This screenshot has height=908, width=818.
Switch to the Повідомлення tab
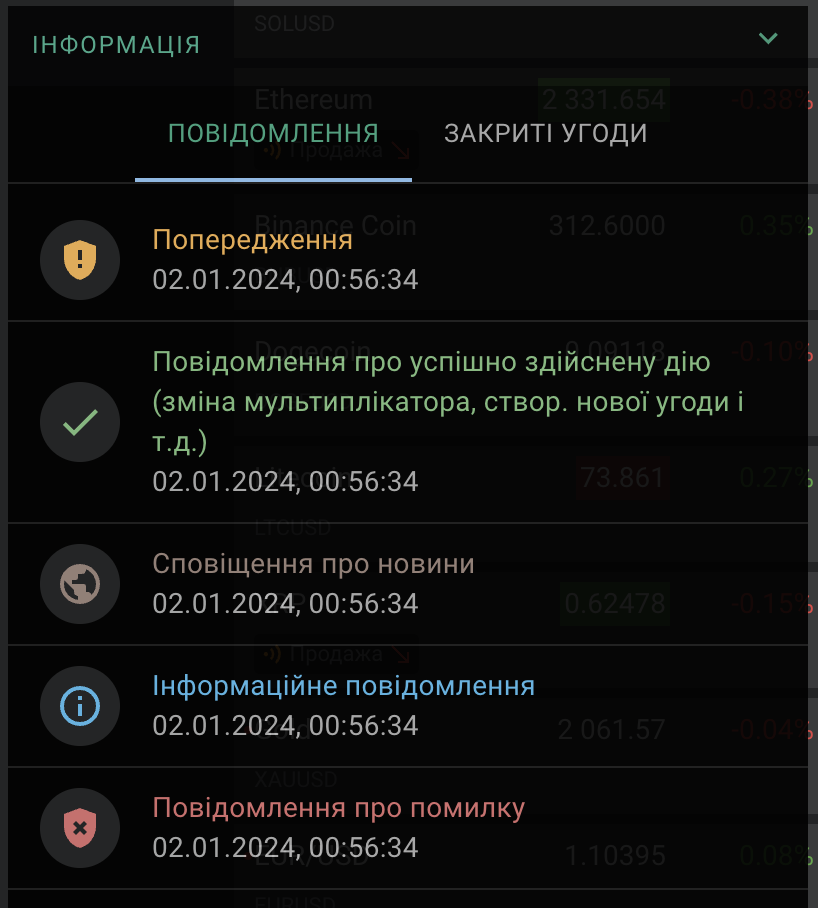(x=273, y=134)
